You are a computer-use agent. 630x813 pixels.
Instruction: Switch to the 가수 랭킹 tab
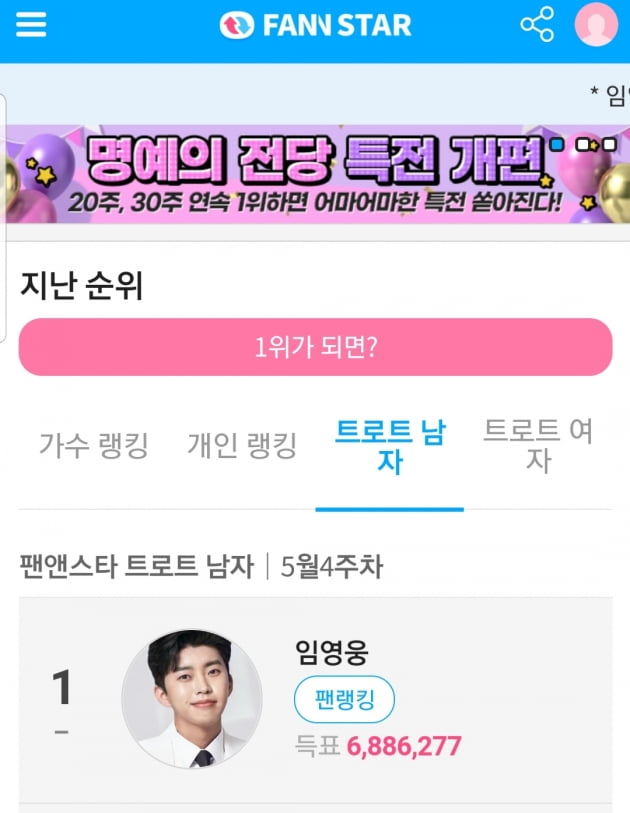pos(93,445)
